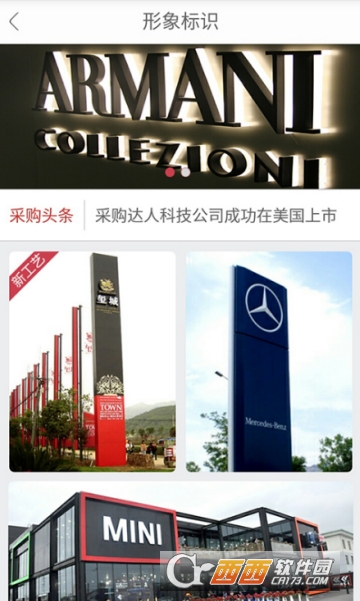Screen dimensions: 360x601
Task: Open the Armani Collezioni banner
Action: pos(180,116)
